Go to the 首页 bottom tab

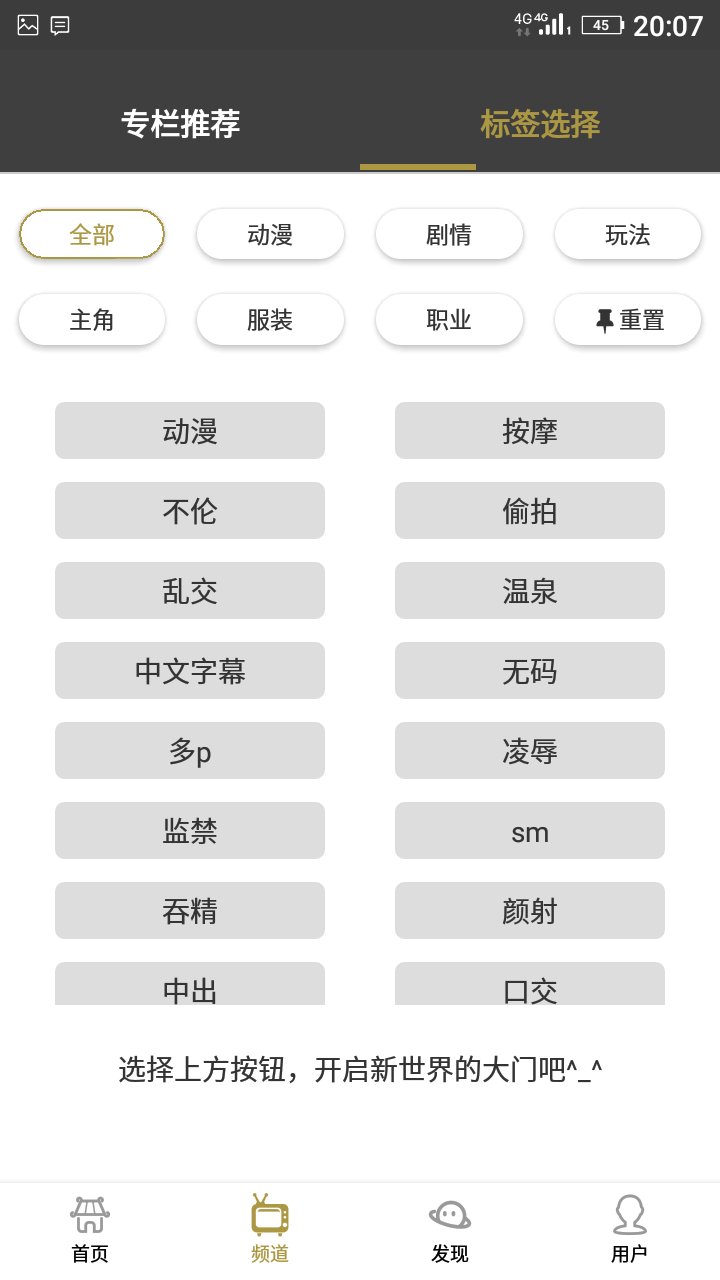(x=90, y=1230)
